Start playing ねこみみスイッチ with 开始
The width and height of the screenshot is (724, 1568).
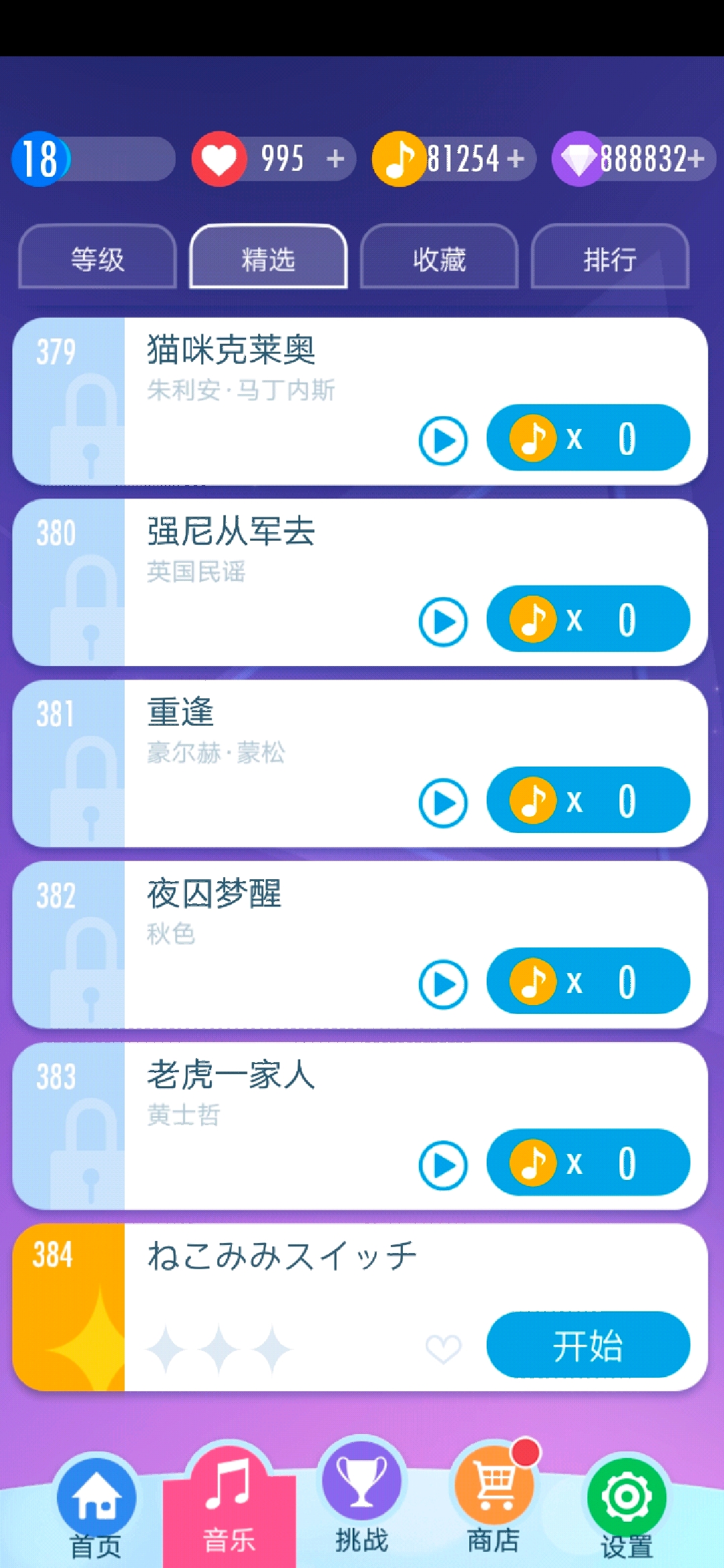coord(588,1344)
